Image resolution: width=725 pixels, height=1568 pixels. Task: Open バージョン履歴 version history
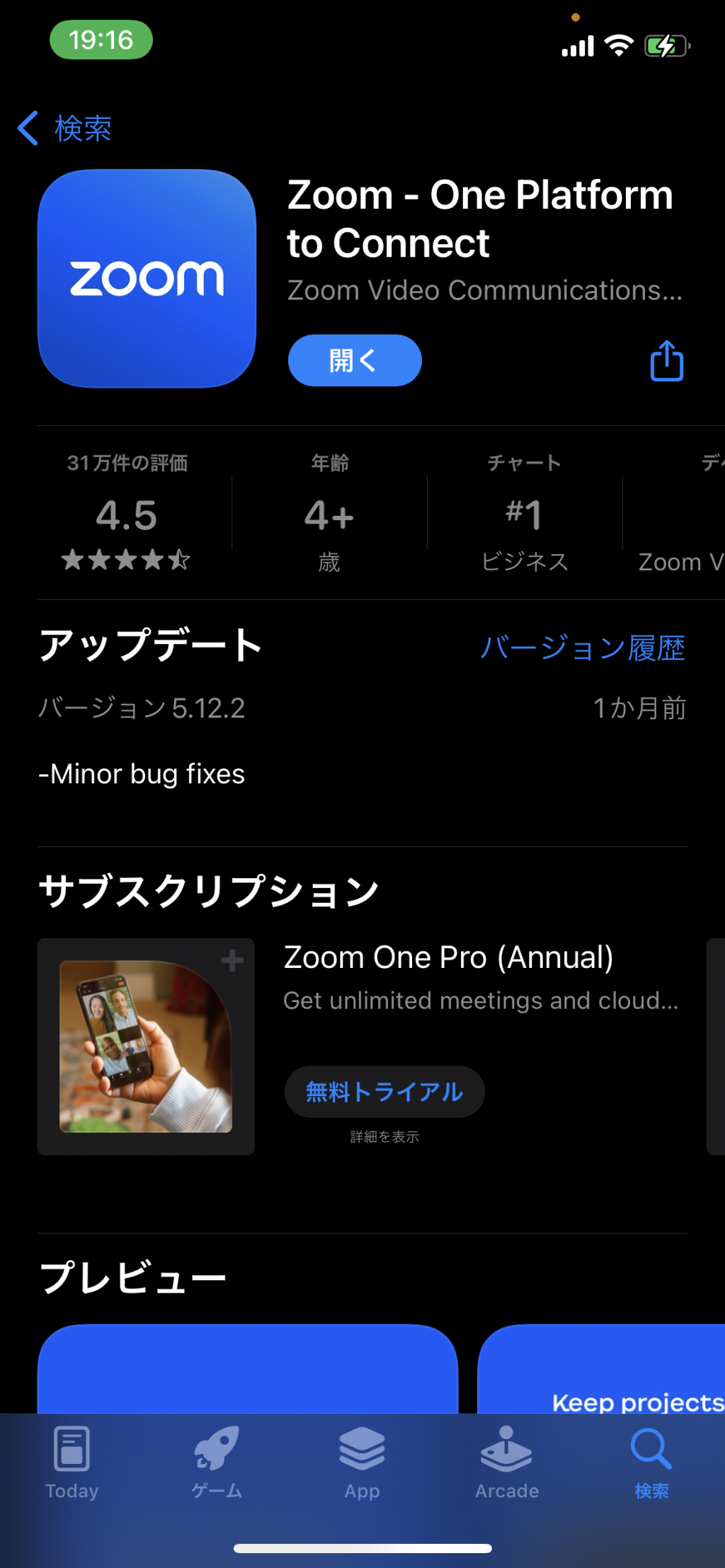coord(583,647)
